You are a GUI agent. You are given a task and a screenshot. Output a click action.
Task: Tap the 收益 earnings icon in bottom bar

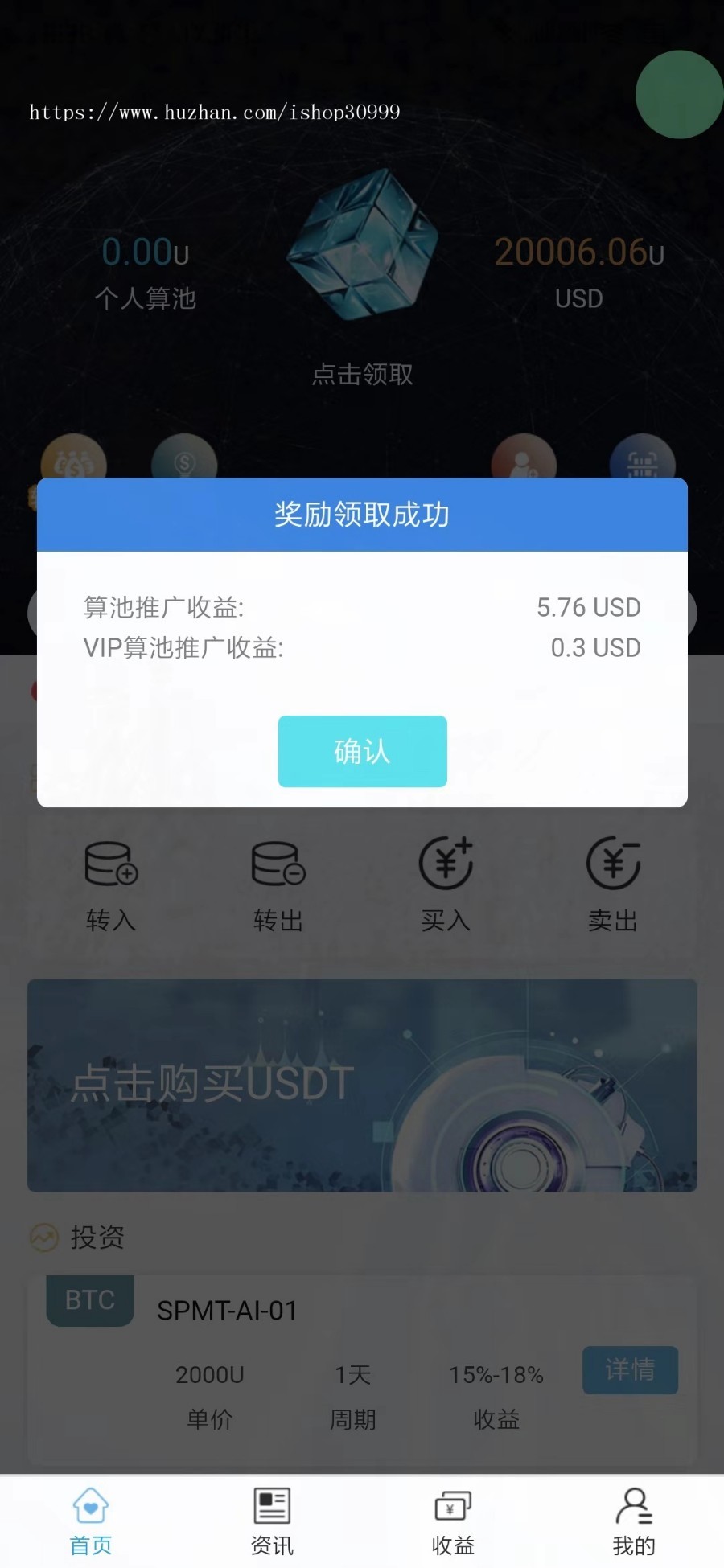click(x=452, y=1518)
